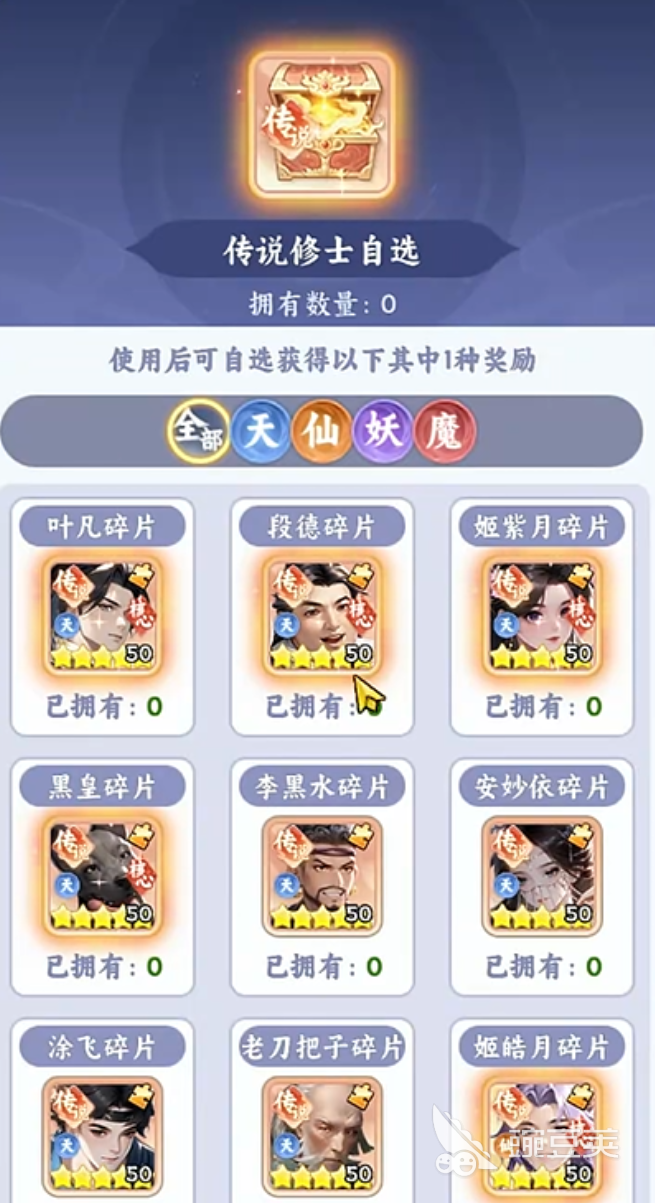
Task: Pick the 老刀把子碎片 reward card
Action: (x=322, y=1111)
